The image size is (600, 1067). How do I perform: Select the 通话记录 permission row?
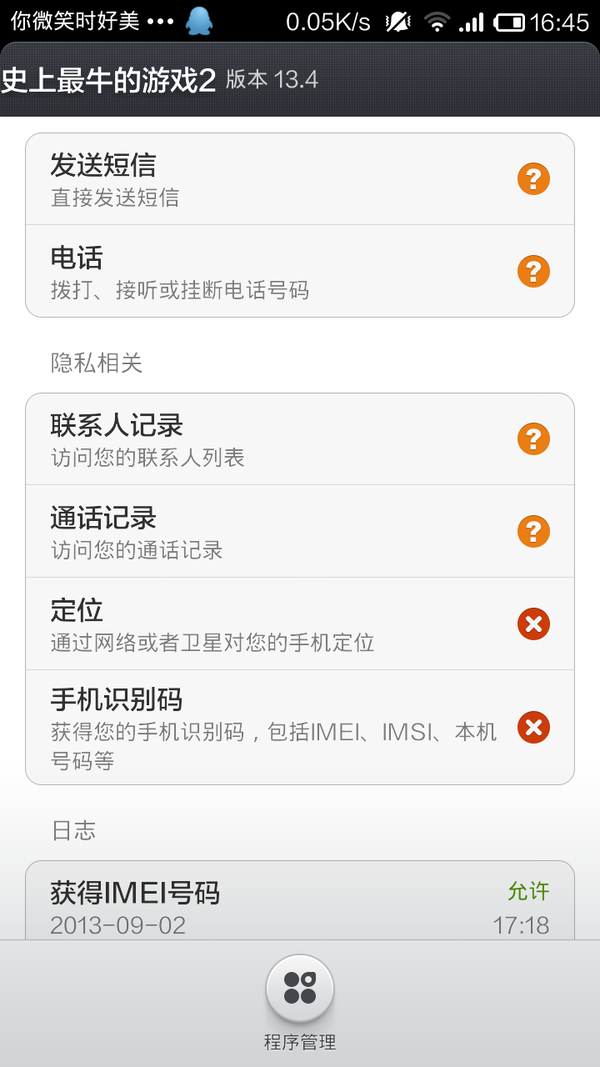point(300,531)
